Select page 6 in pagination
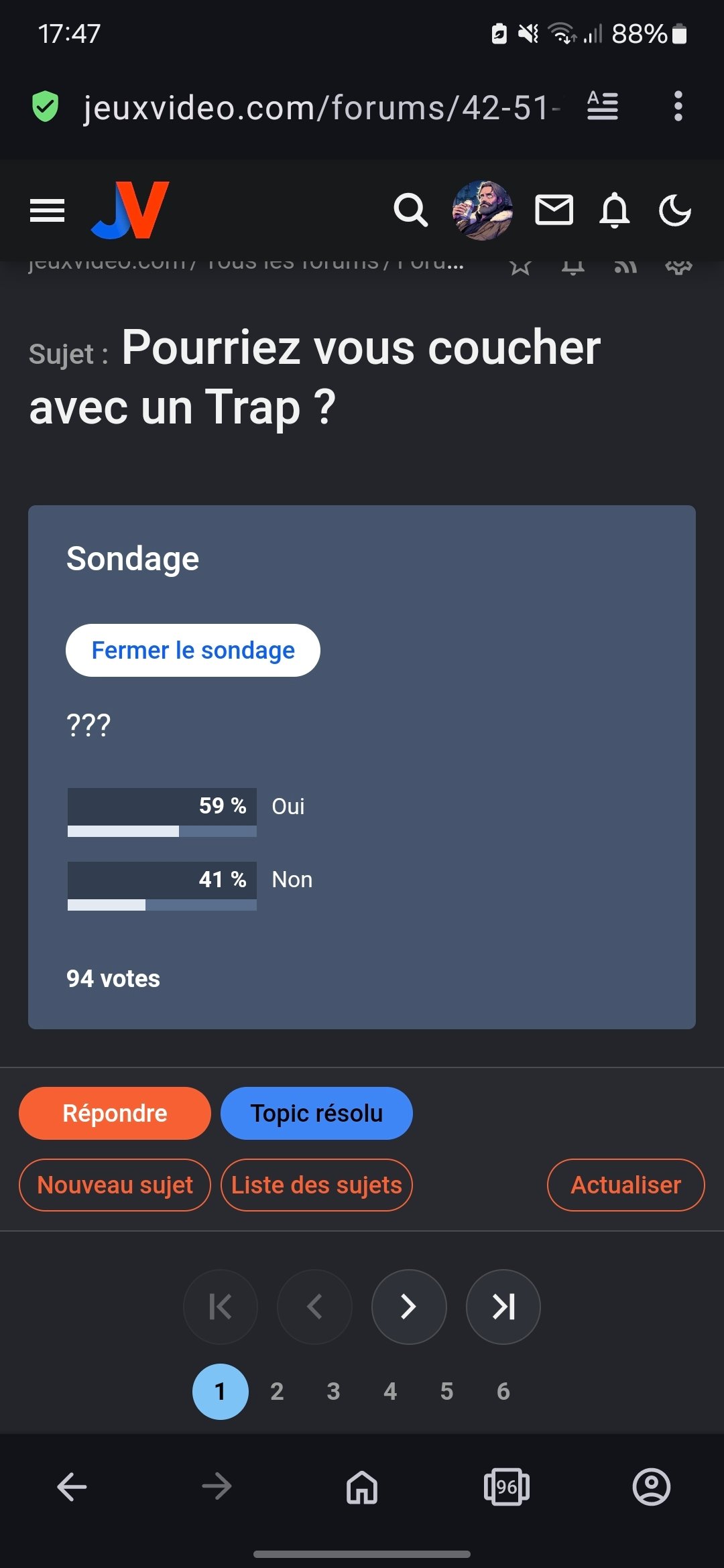The image size is (724, 1568). (503, 1392)
